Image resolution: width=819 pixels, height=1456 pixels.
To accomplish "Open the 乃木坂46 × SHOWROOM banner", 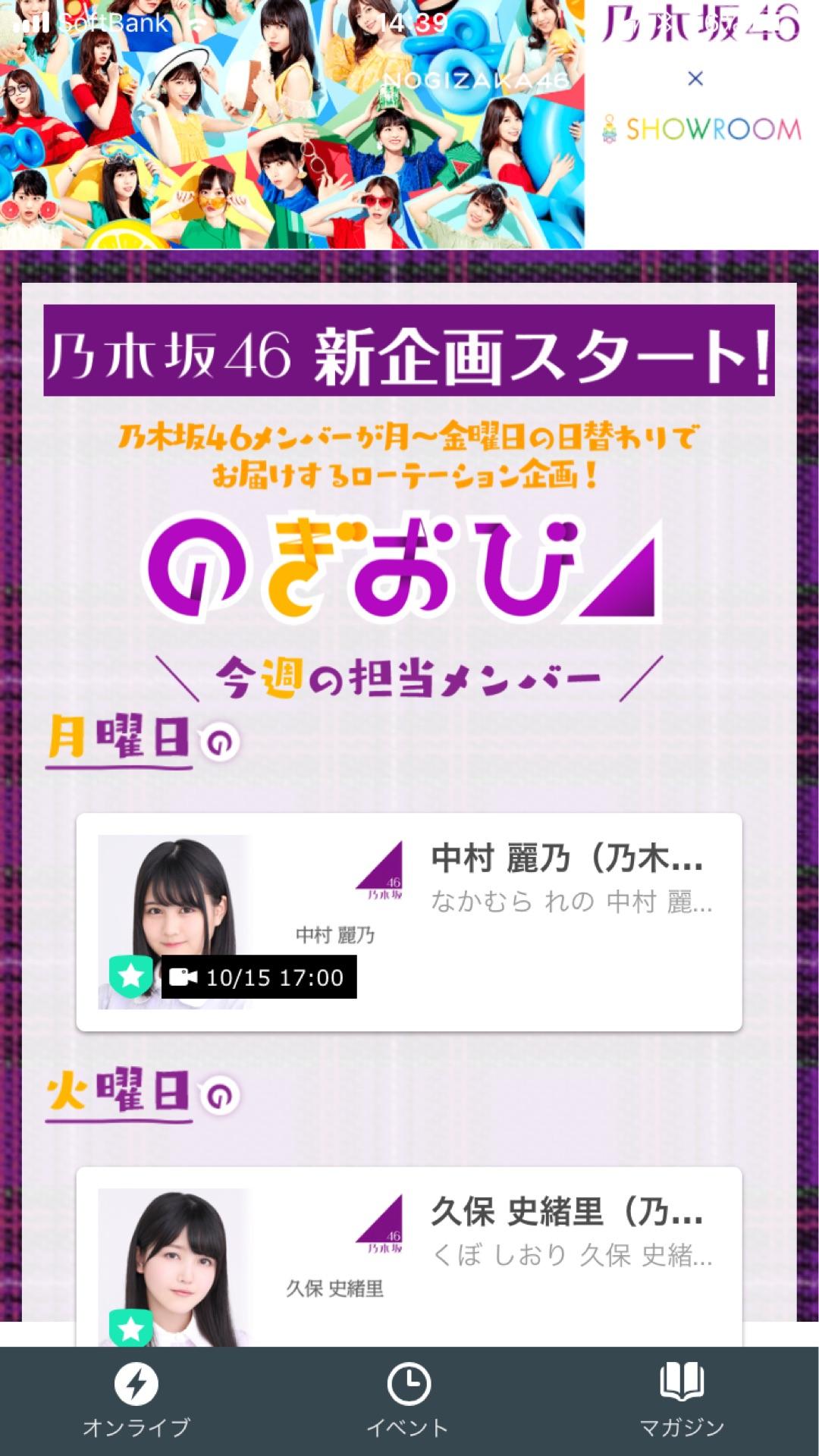I will (409, 125).
